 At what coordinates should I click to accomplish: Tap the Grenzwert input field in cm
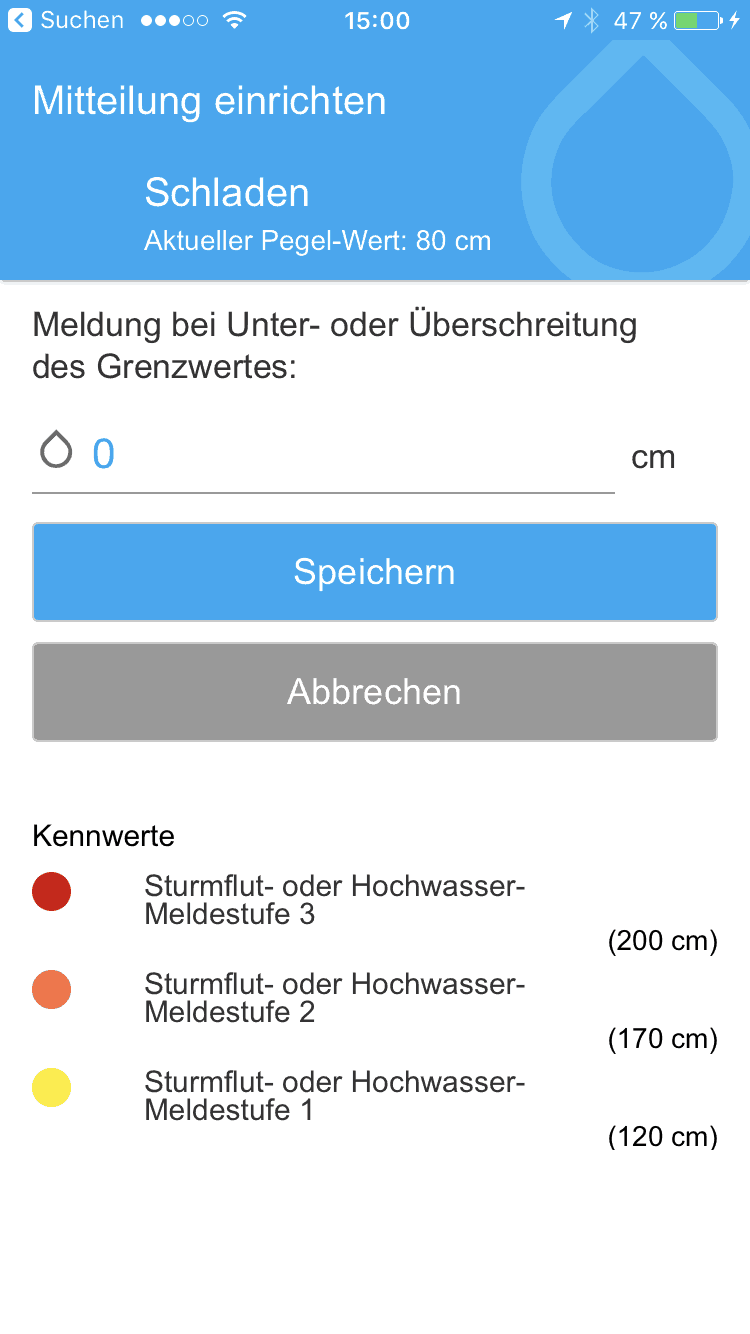coord(323,455)
